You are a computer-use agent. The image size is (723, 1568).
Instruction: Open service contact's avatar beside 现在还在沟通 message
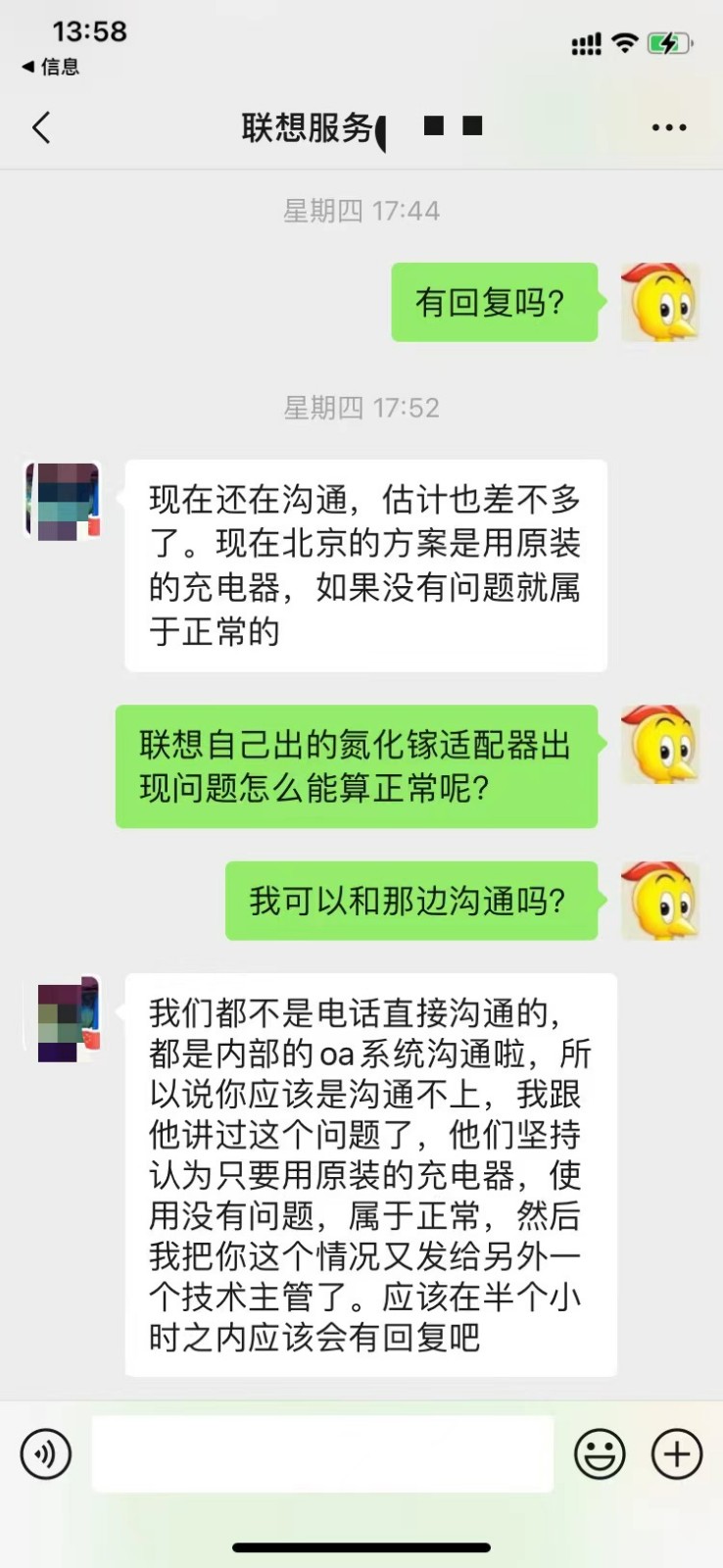click(x=63, y=501)
